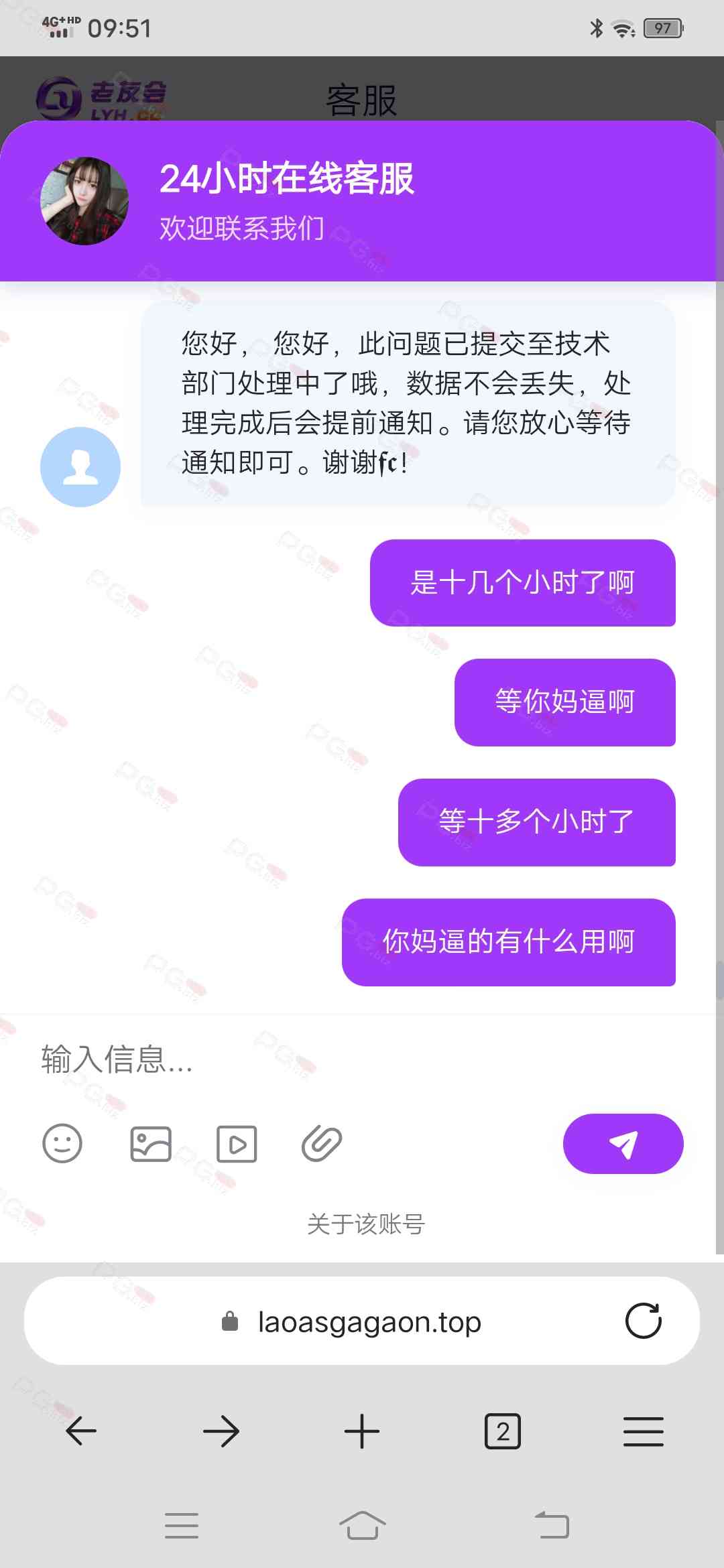Send the message with paper plane button
The width and height of the screenshot is (724, 1568).
[623, 1143]
